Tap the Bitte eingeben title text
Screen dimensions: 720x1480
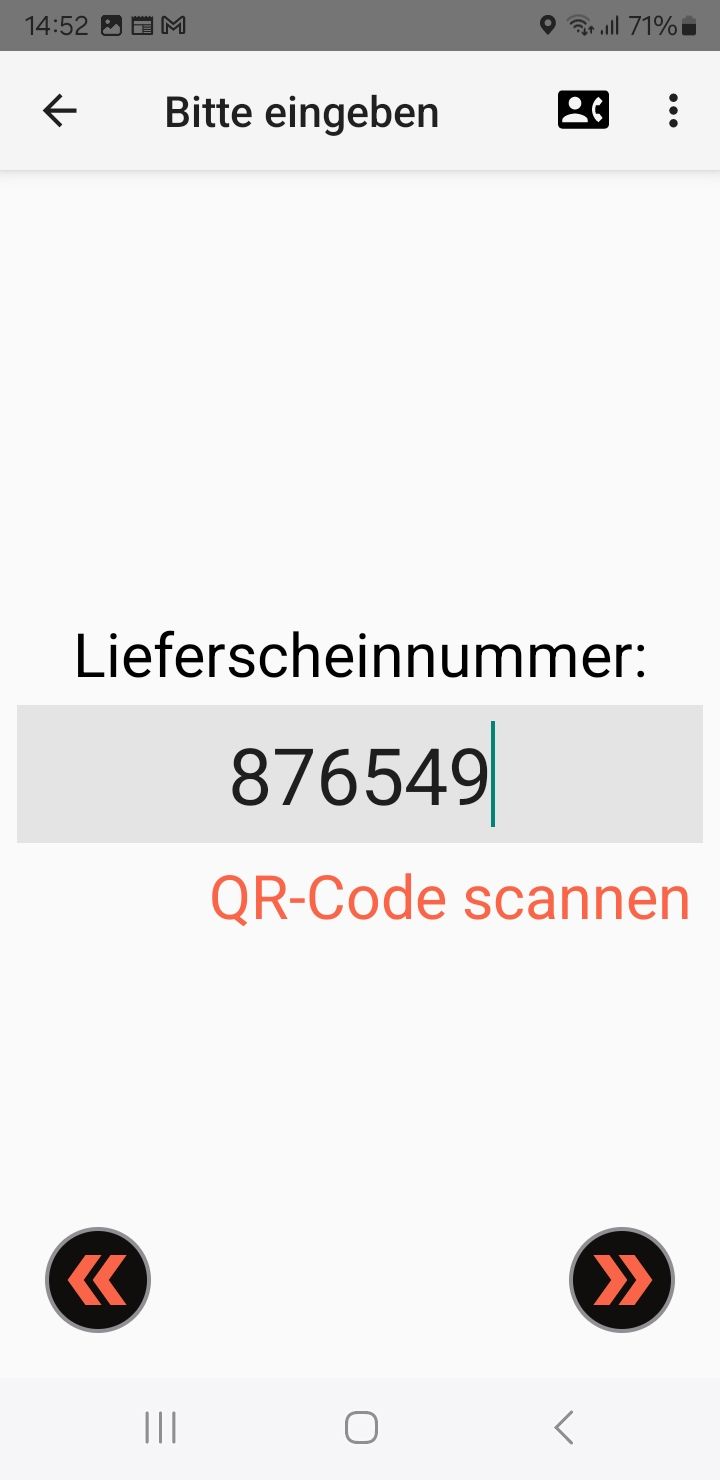click(x=301, y=111)
